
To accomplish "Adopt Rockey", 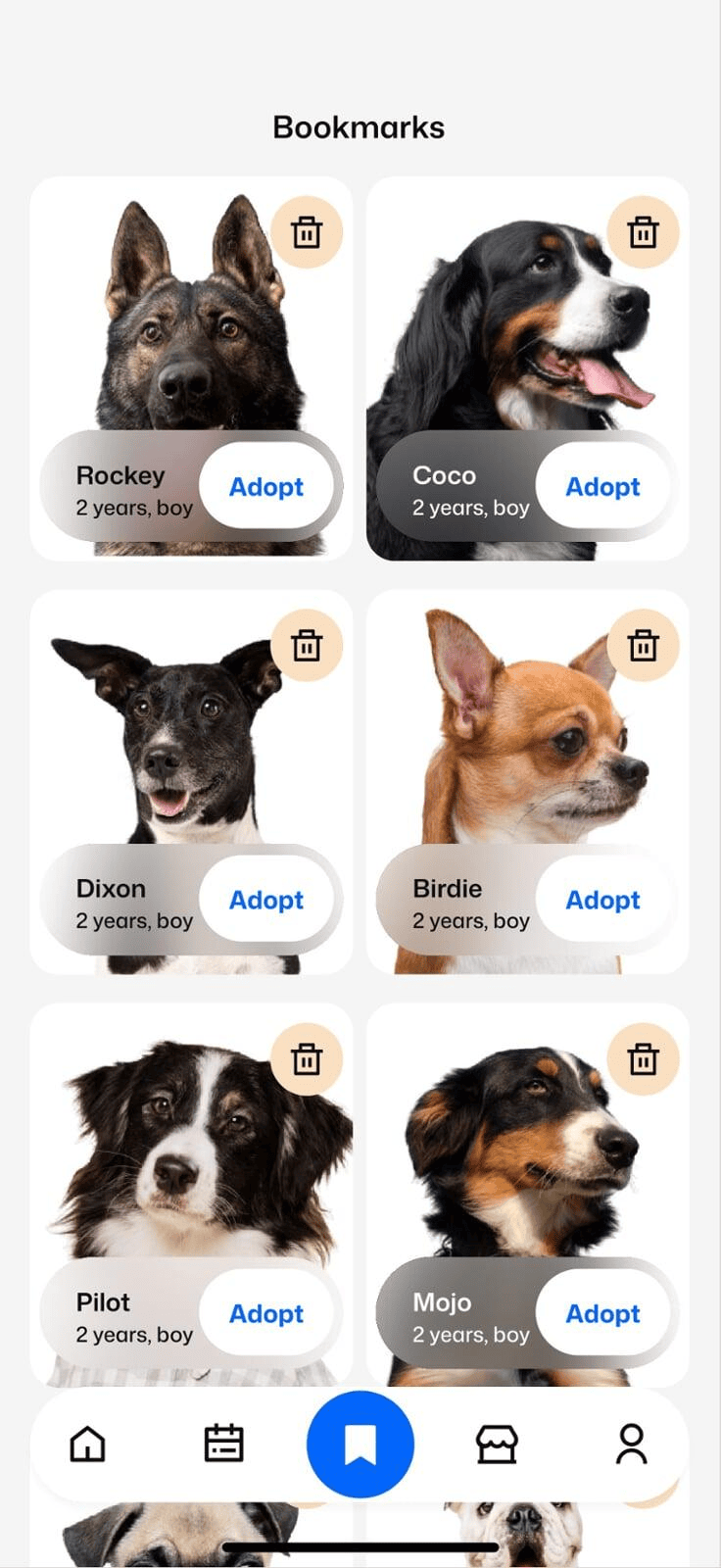I will coord(266,487).
